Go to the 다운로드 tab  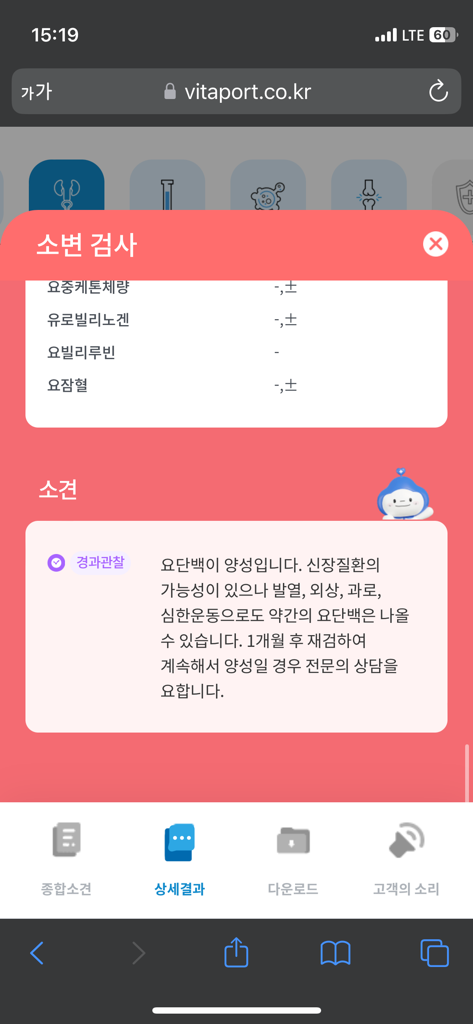point(293,859)
